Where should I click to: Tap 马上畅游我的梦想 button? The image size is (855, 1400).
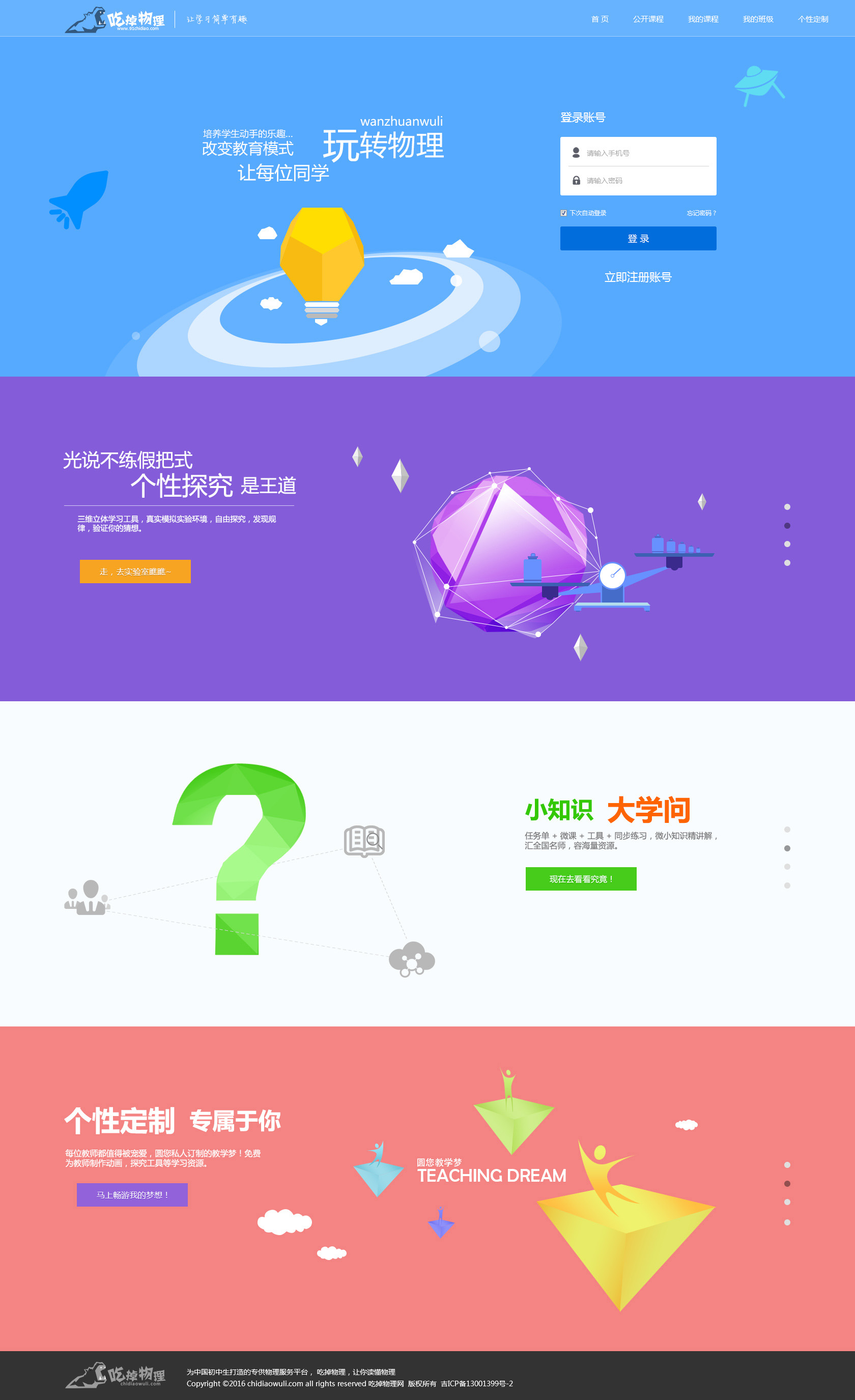tap(132, 1195)
